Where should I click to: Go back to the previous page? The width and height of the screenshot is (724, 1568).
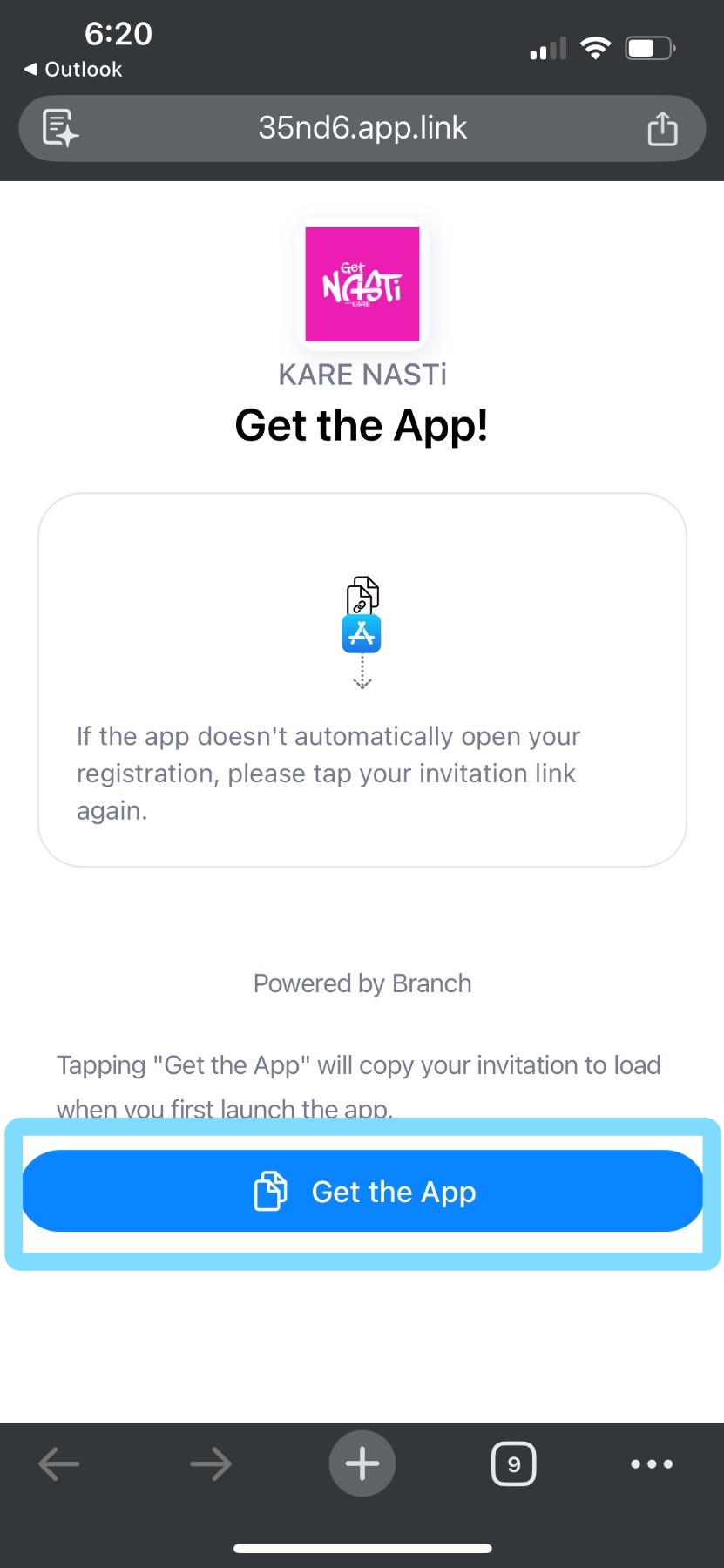[59, 1463]
